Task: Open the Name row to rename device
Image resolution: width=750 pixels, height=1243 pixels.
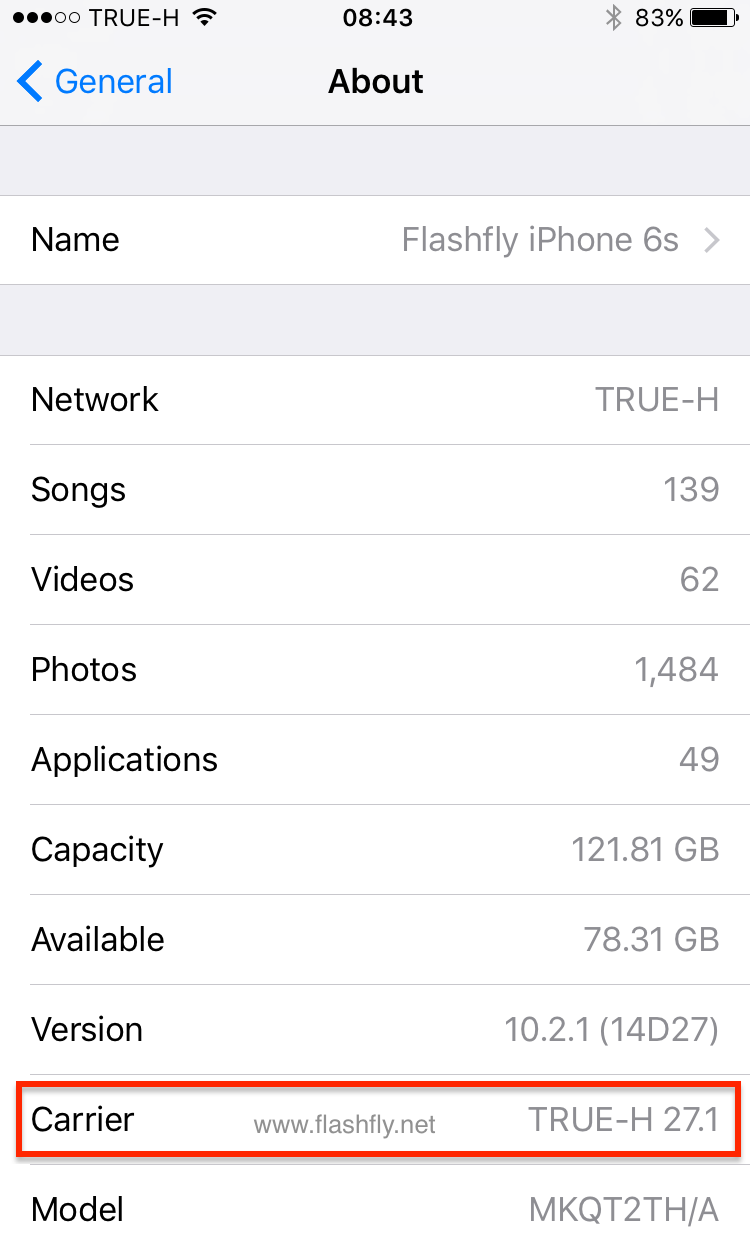Action: click(x=375, y=240)
